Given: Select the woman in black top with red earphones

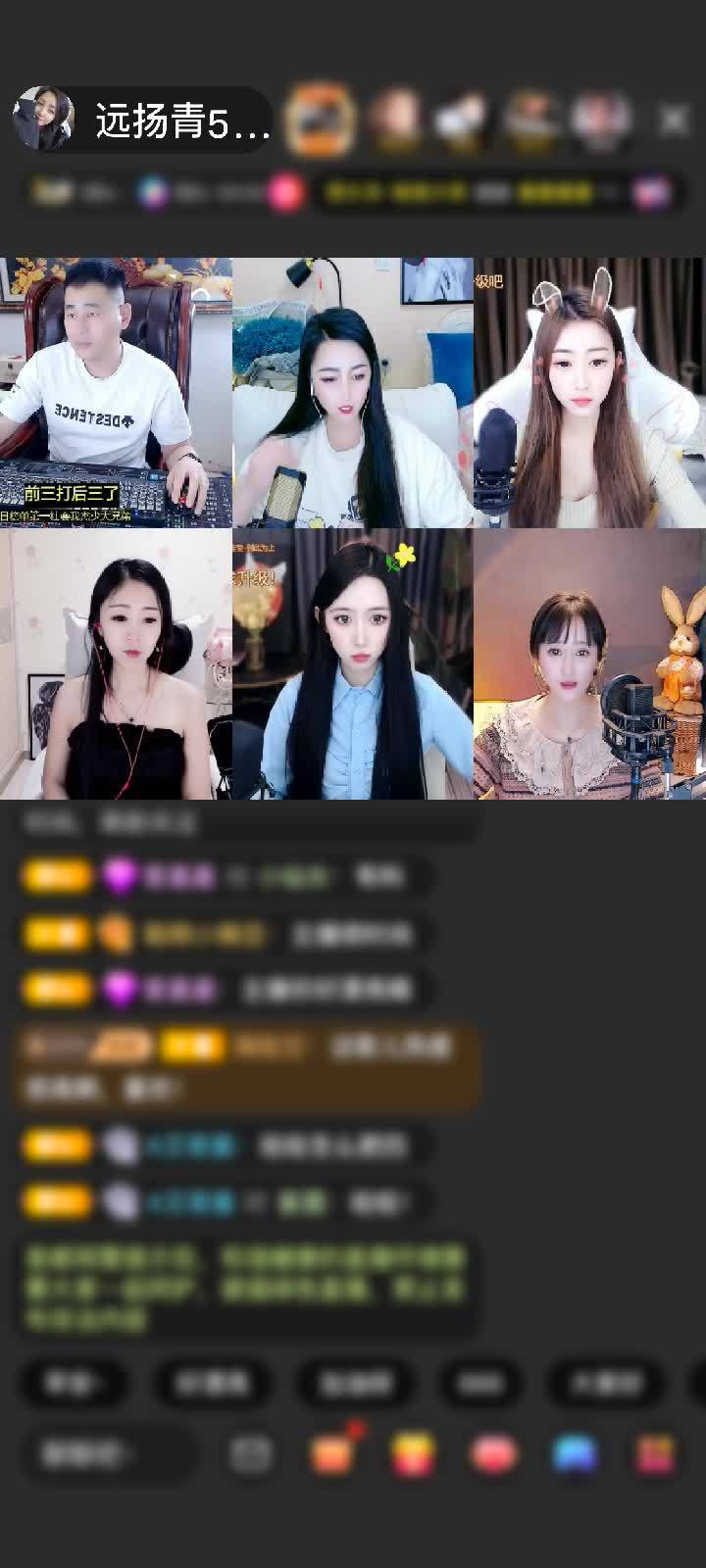Looking at the screenshot, I should [x=116, y=664].
